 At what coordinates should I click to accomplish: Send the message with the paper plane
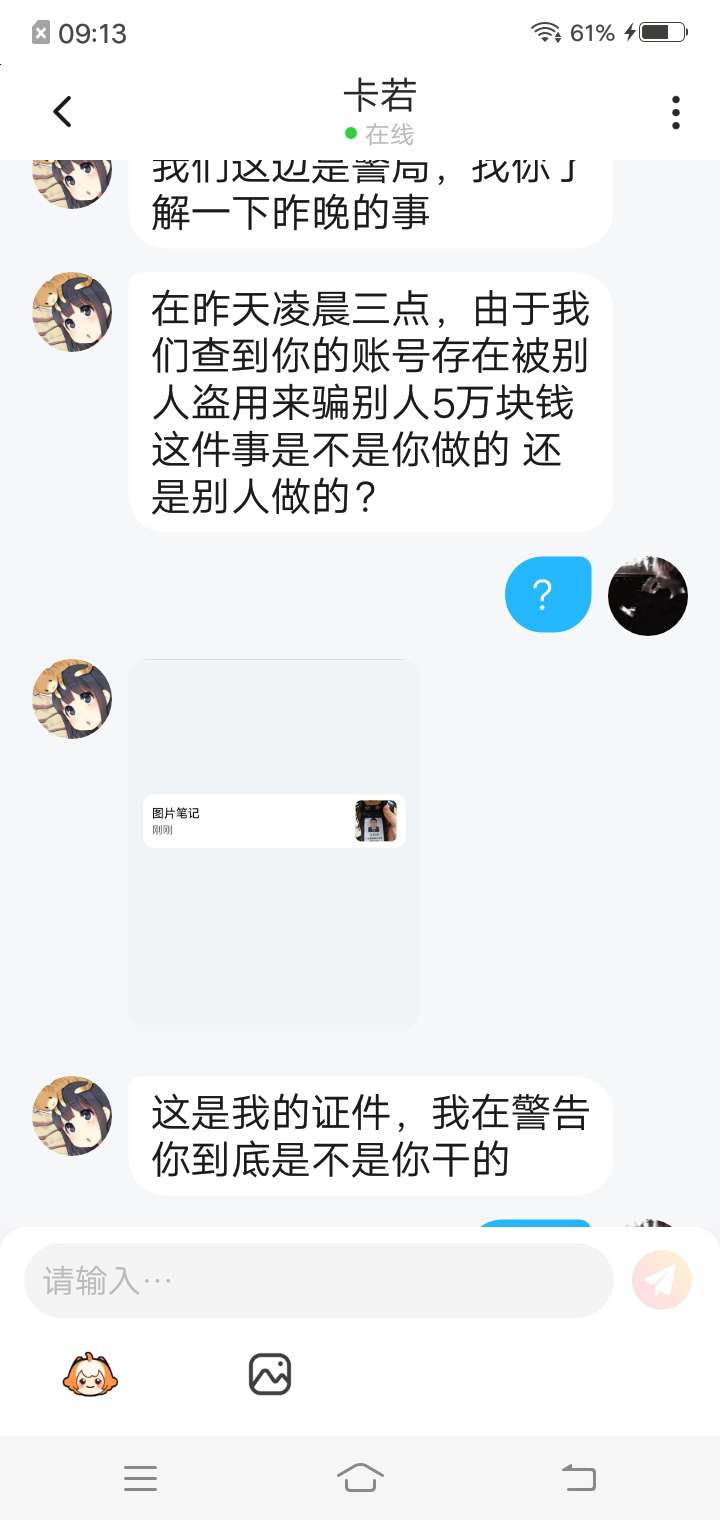[662, 1280]
